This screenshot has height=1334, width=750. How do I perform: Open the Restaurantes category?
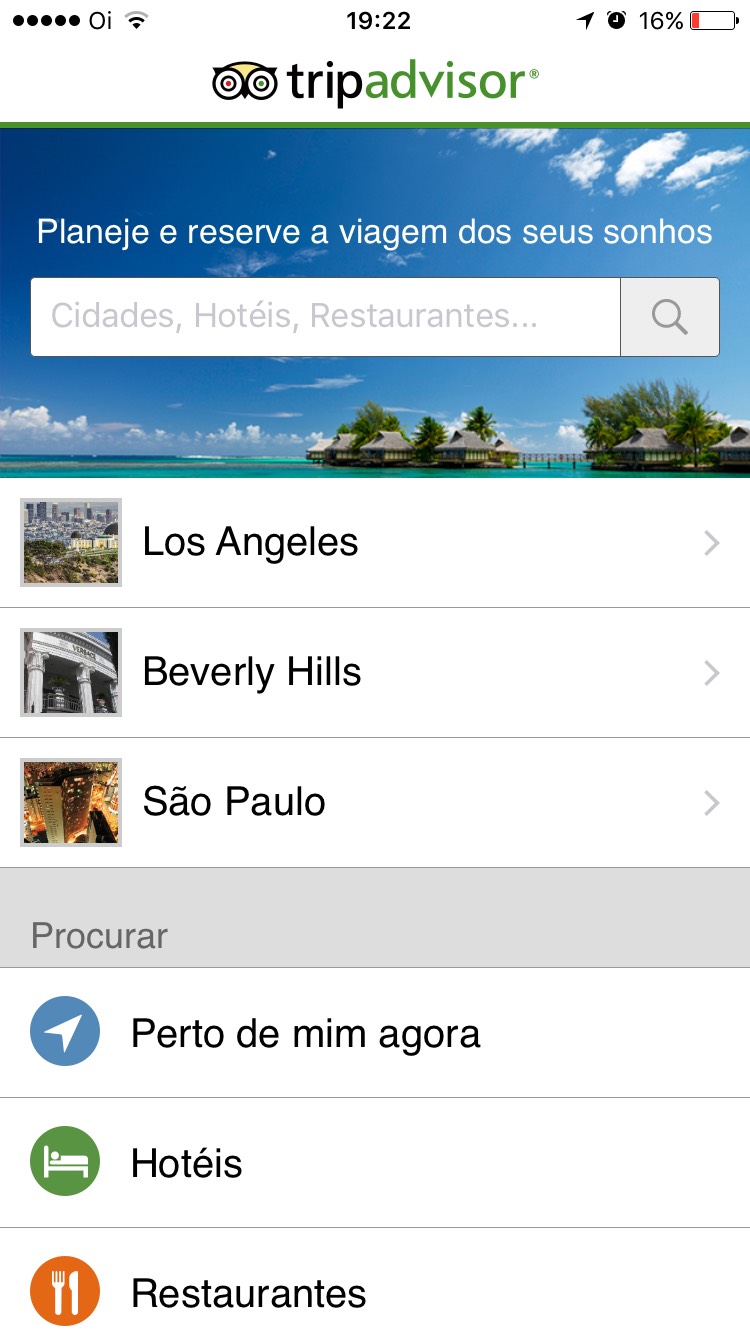click(x=375, y=1290)
